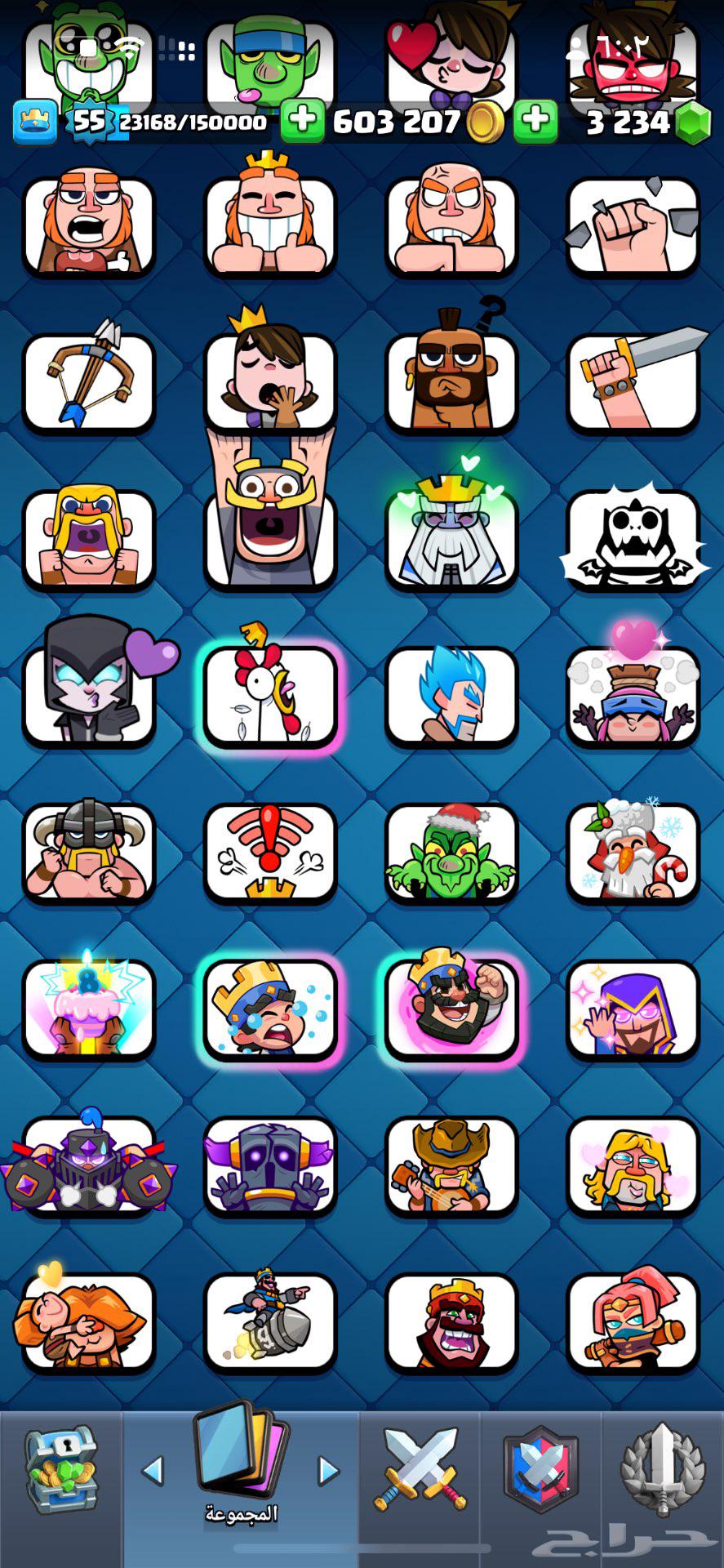Select the sword in fist emote
724x1568 pixels.
click(x=633, y=381)
